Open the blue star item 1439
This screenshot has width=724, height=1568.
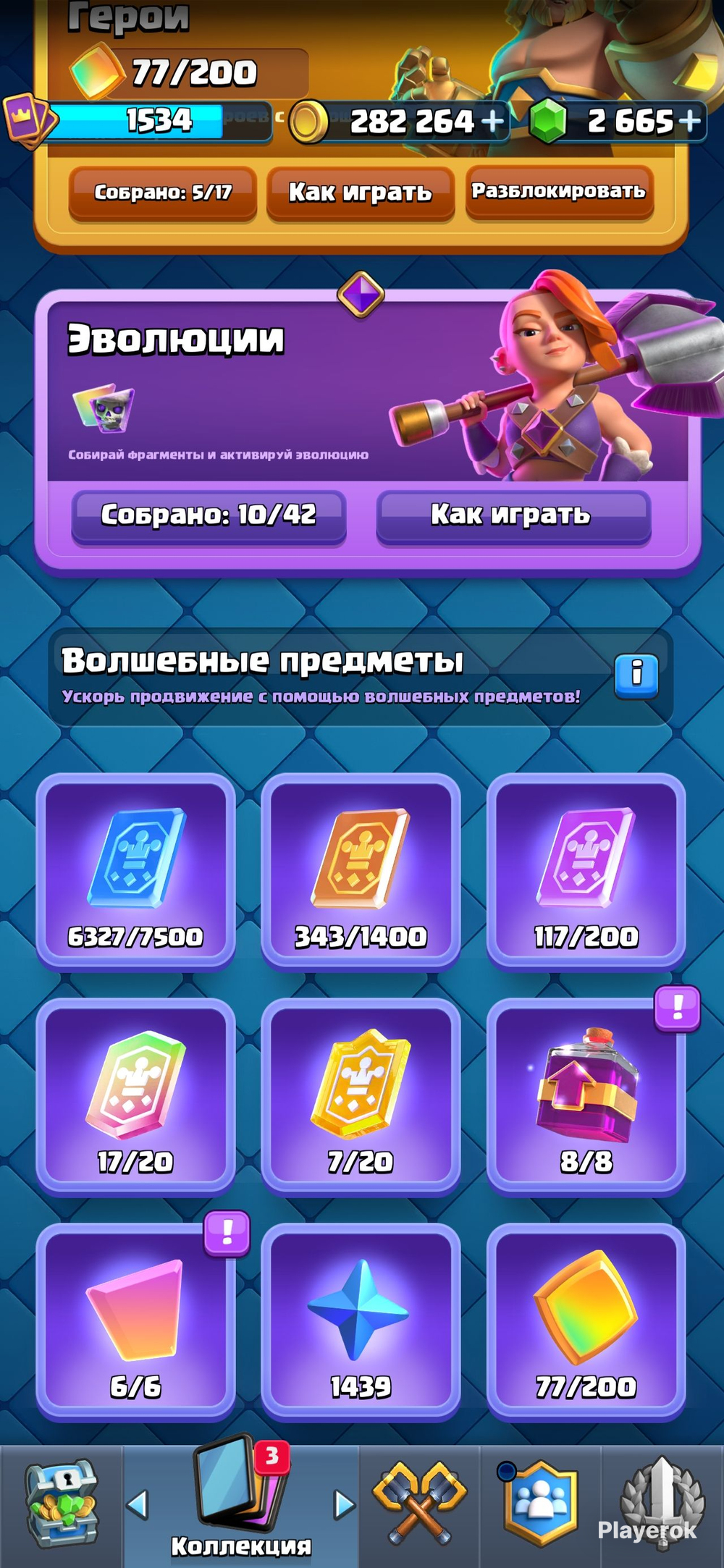click(361, 1321)
